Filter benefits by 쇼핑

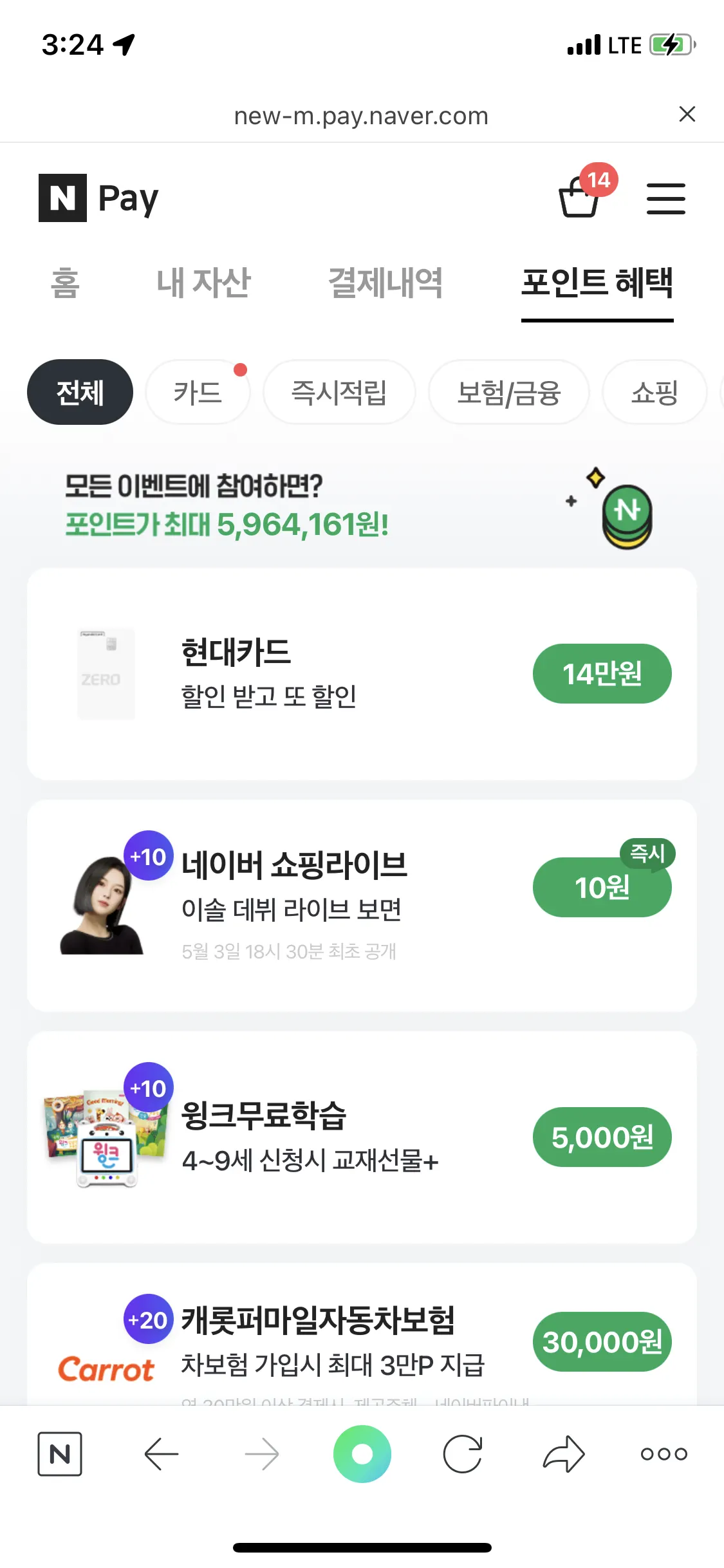pos(654,392)
